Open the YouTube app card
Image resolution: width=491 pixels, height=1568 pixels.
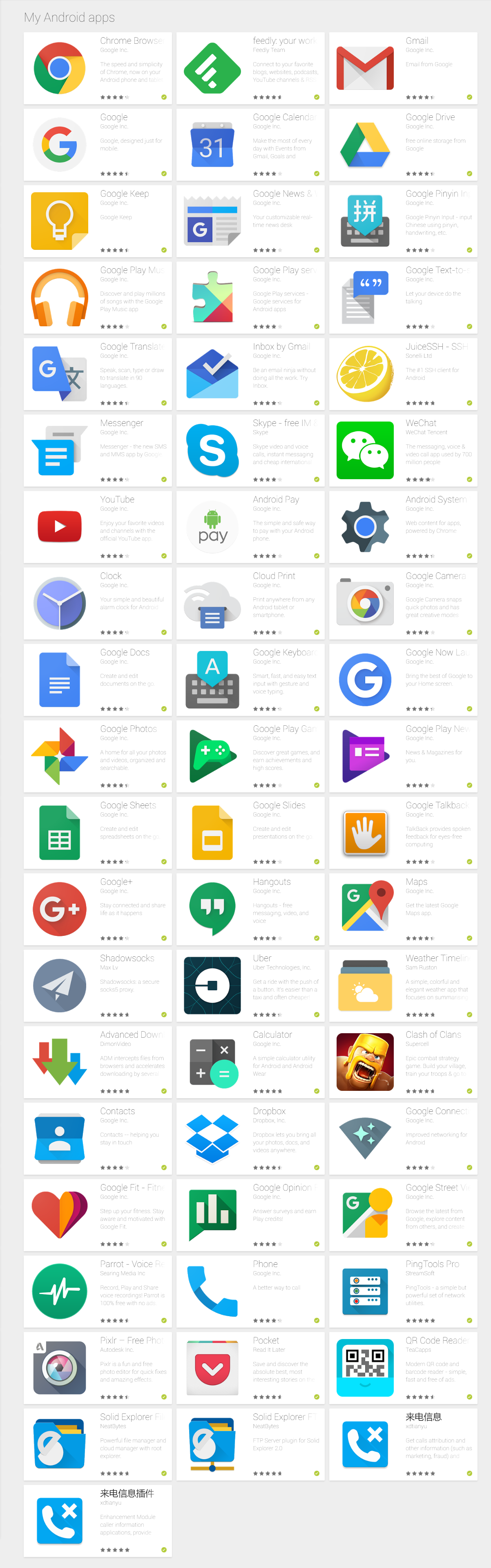pos(97,527)
